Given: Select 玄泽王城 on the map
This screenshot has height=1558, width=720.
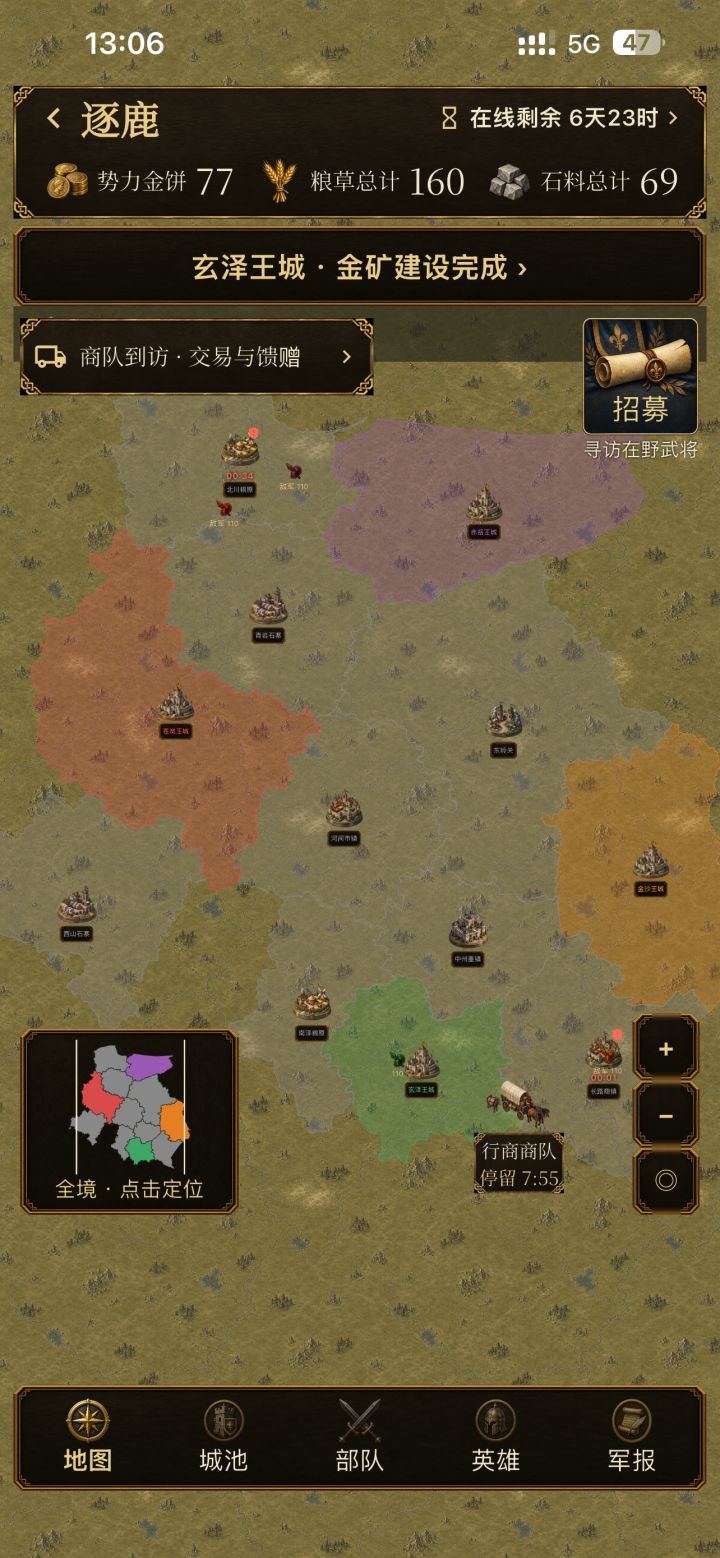Looking at the screenshot, I should tap(422, 1068).
